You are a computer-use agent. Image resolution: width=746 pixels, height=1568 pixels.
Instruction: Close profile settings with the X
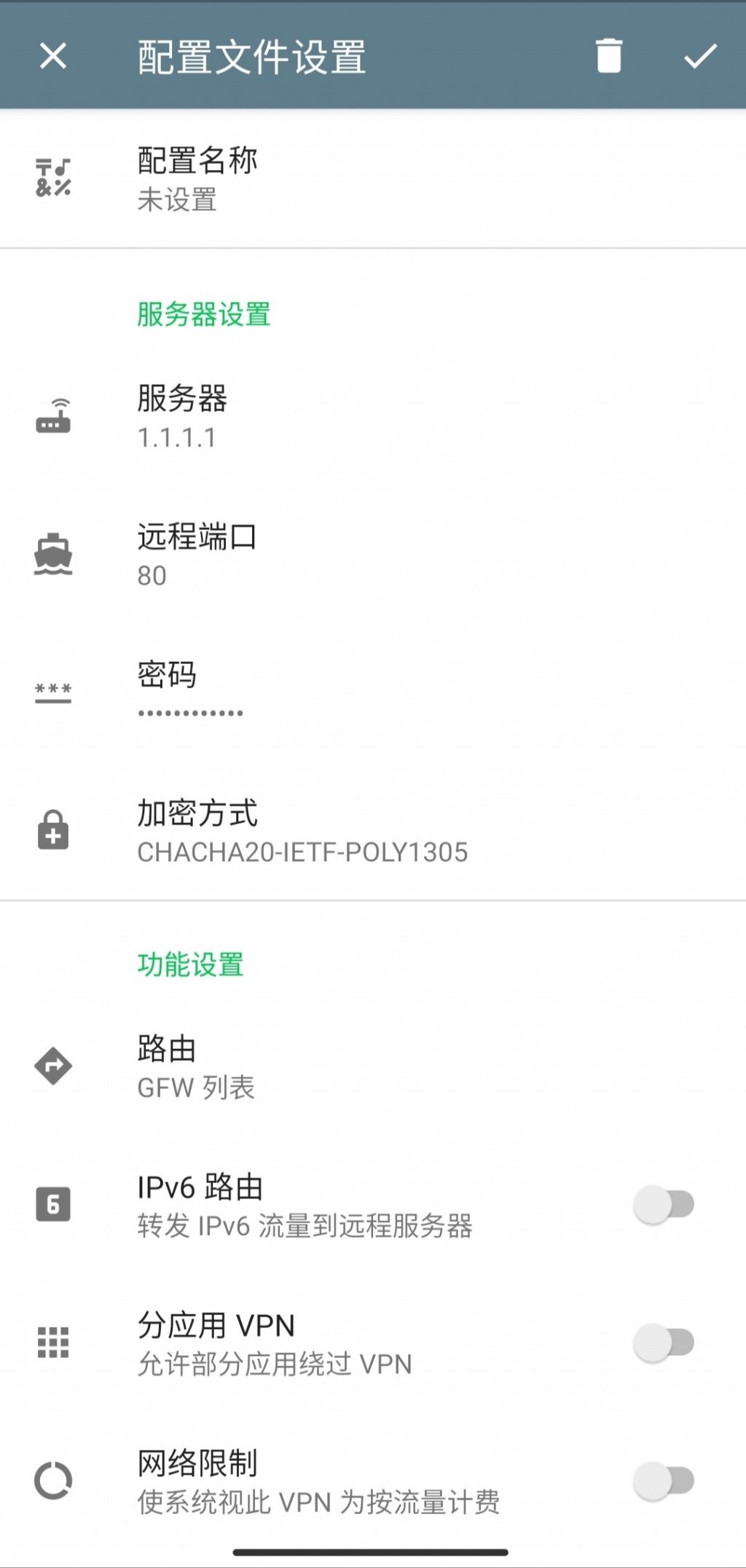[x=52, y=57]
